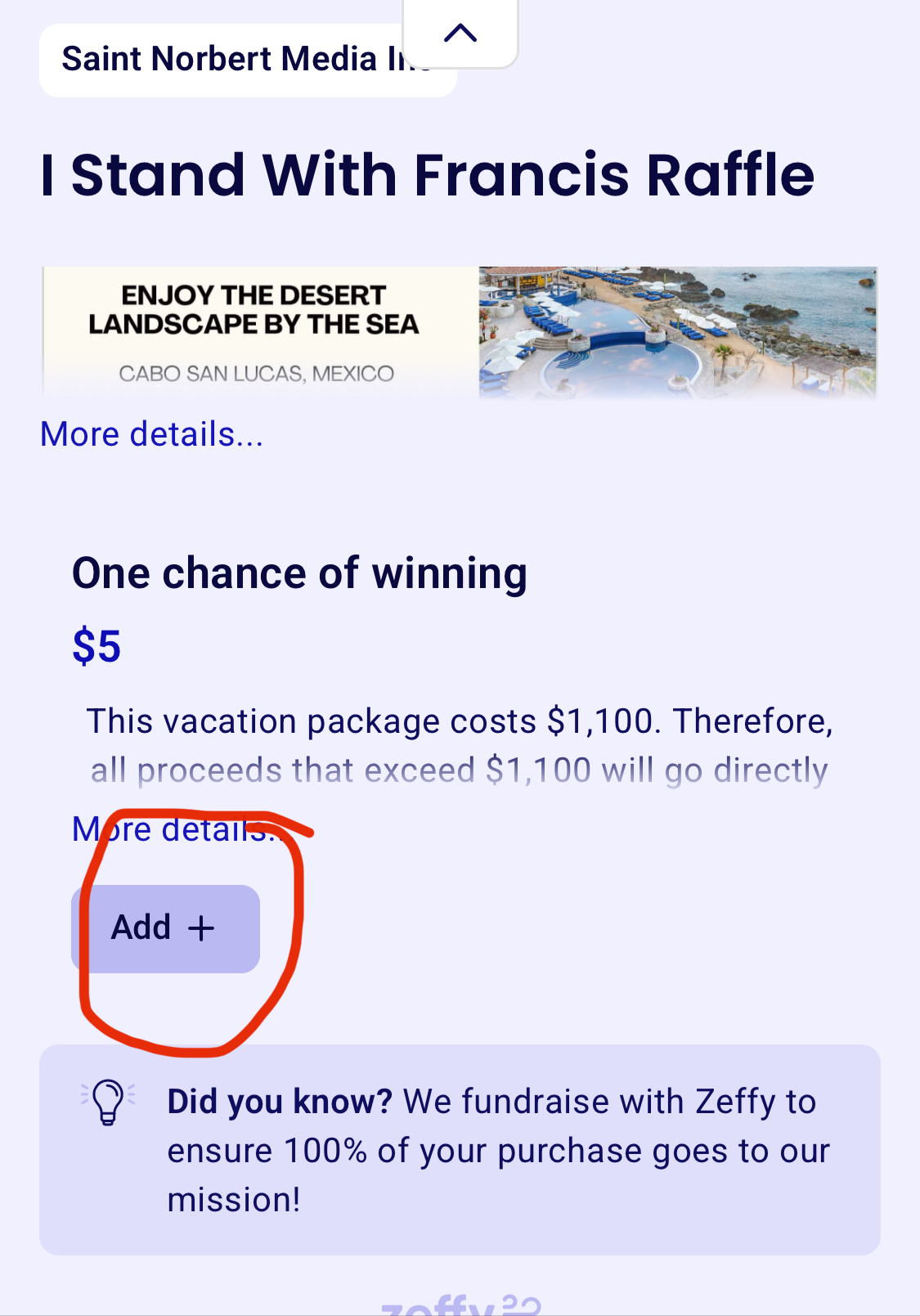Viewport: 920px width, 1316px height.
Task: Expand More details for the $5 ticket
Action: pos(176,829)
